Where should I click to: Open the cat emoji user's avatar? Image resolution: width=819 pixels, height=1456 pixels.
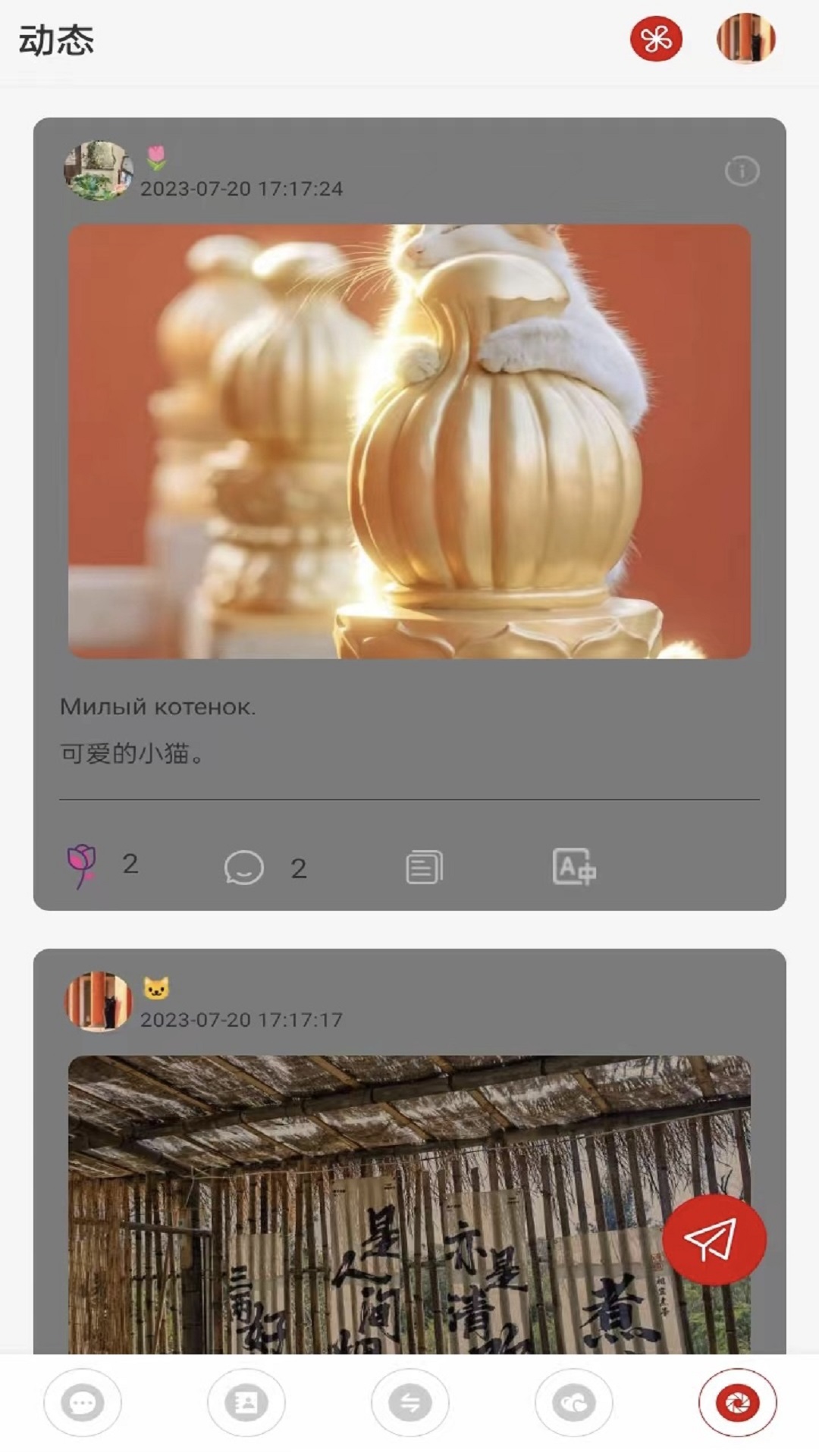point(98,1002)
